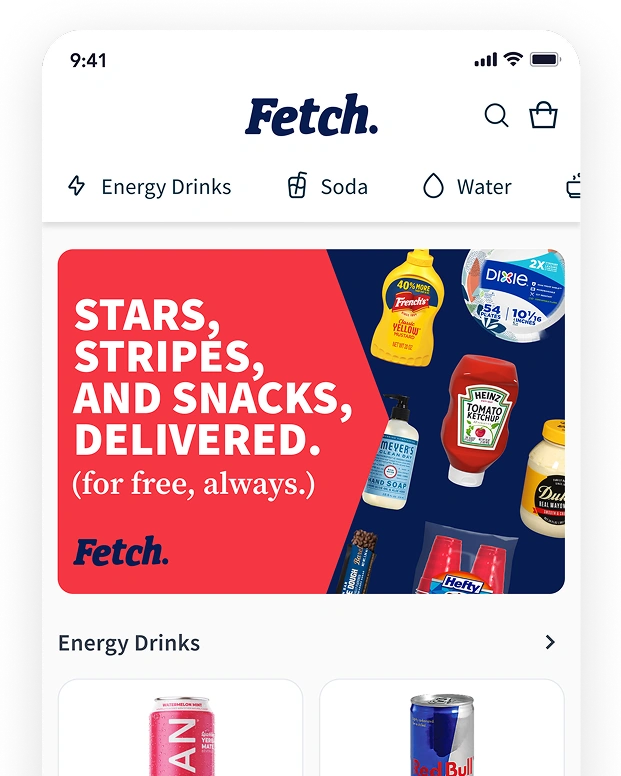Select the Energy Drinks category
The image size is (621, 776).
click(x=149, y=187)
